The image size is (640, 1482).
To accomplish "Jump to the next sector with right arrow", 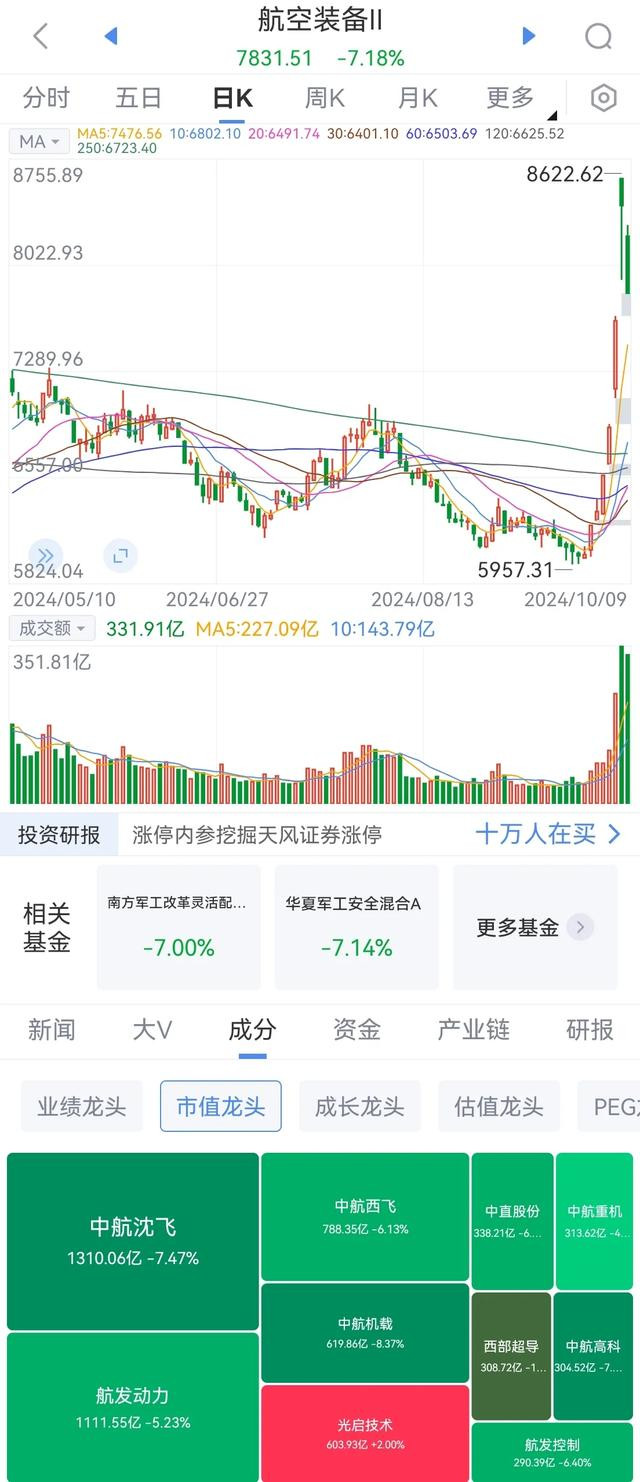I will 529,37.
